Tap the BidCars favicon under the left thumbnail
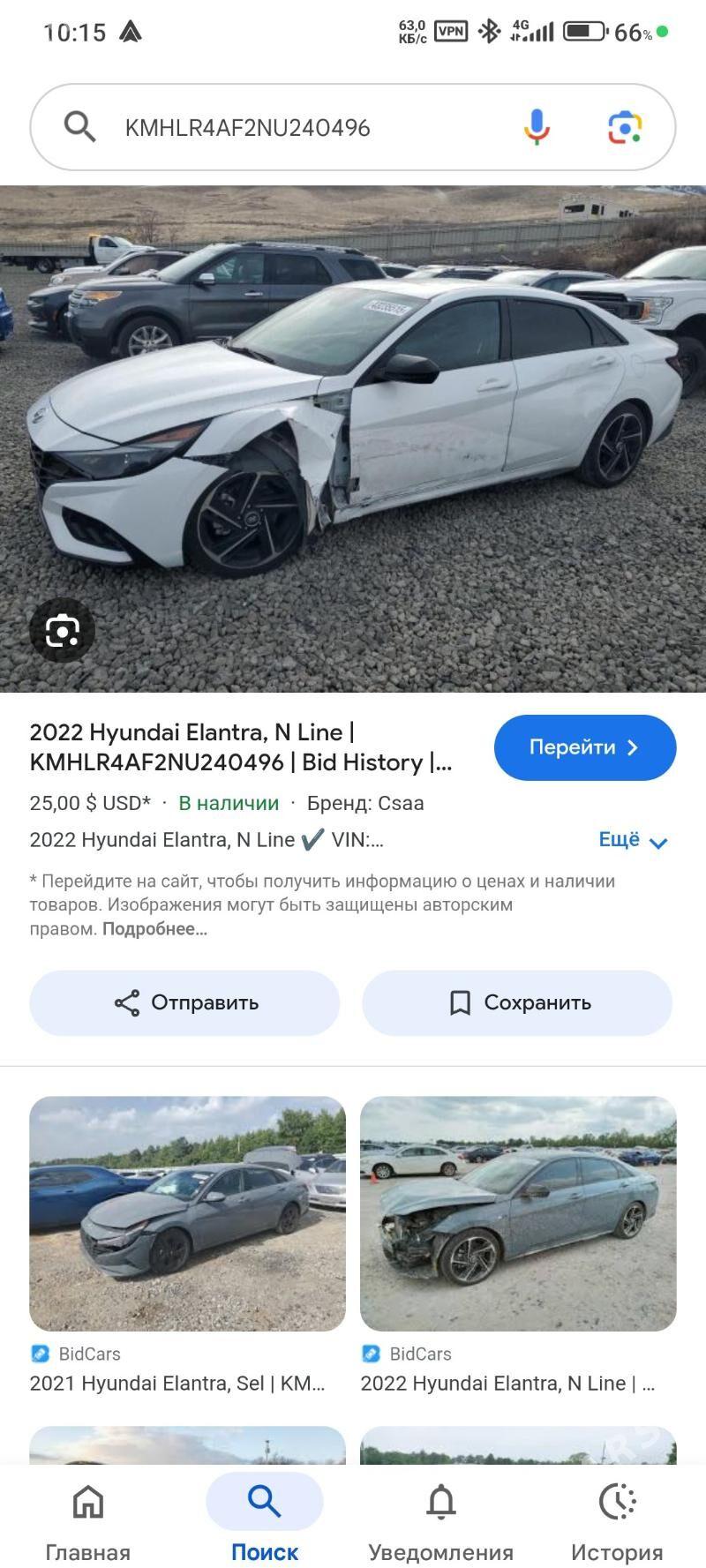Viewport: 706px width, 1568px height. pyautogui.click(x=41, y=1353)
